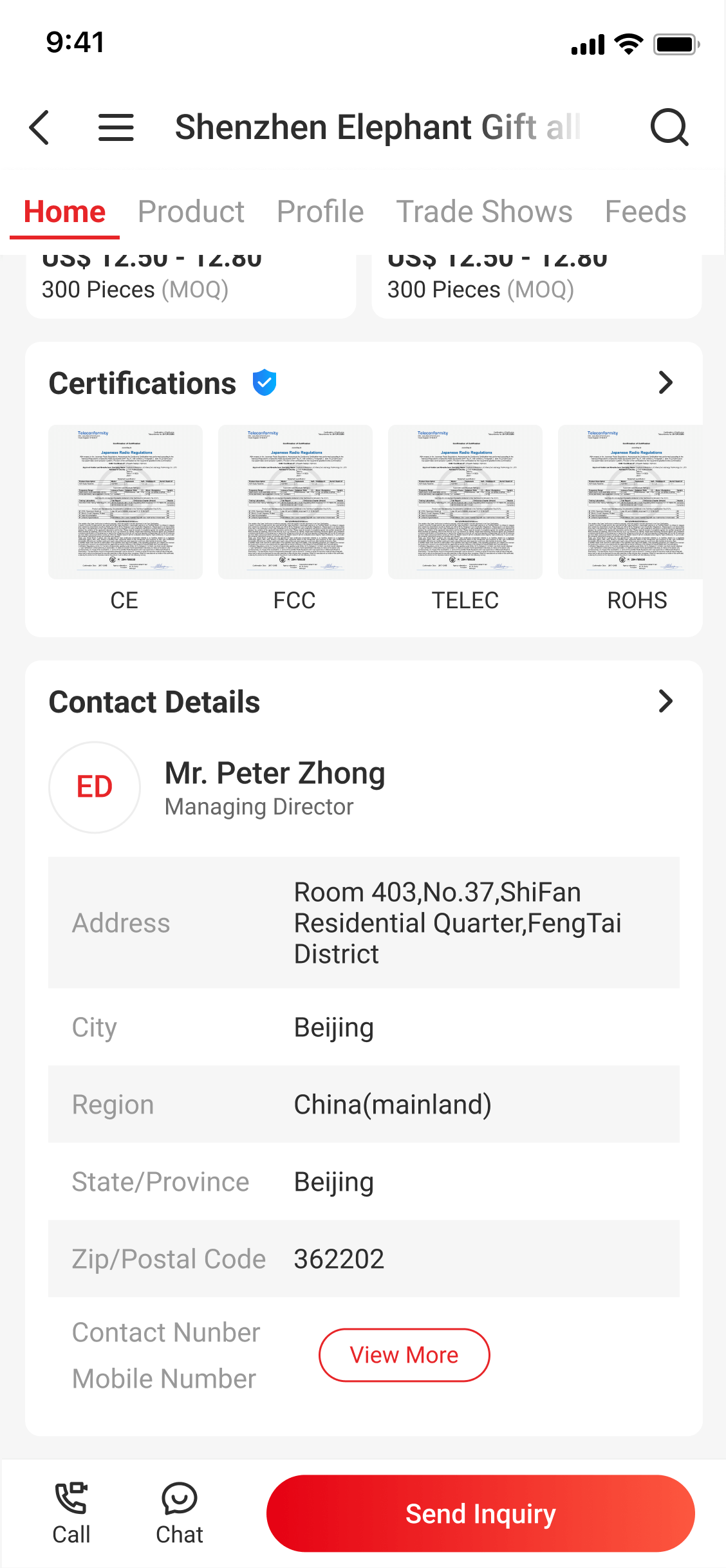
Task: Tap the back arrow to go back
Action: [39, 127]
